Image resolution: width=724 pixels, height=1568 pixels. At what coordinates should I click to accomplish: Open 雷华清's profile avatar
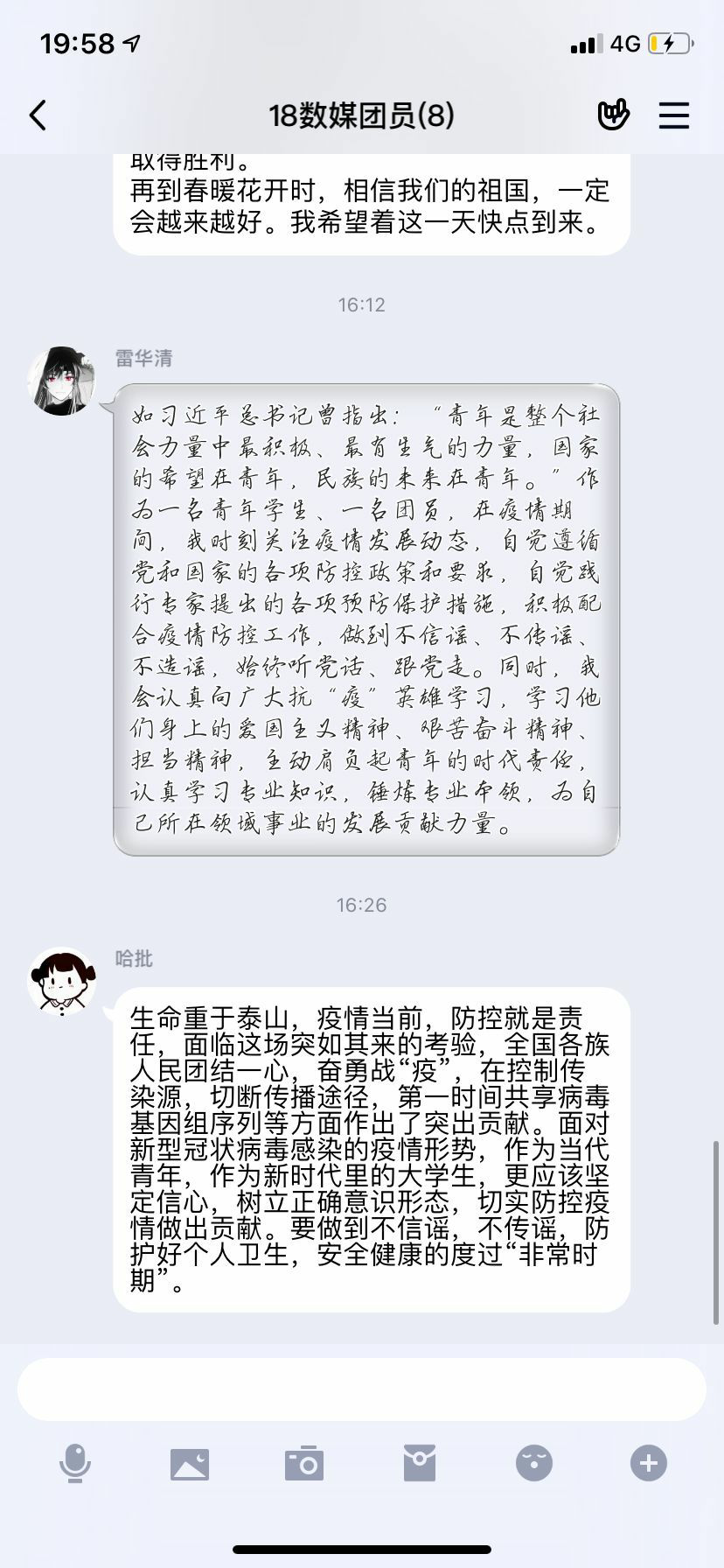click(x=61, y=381)
